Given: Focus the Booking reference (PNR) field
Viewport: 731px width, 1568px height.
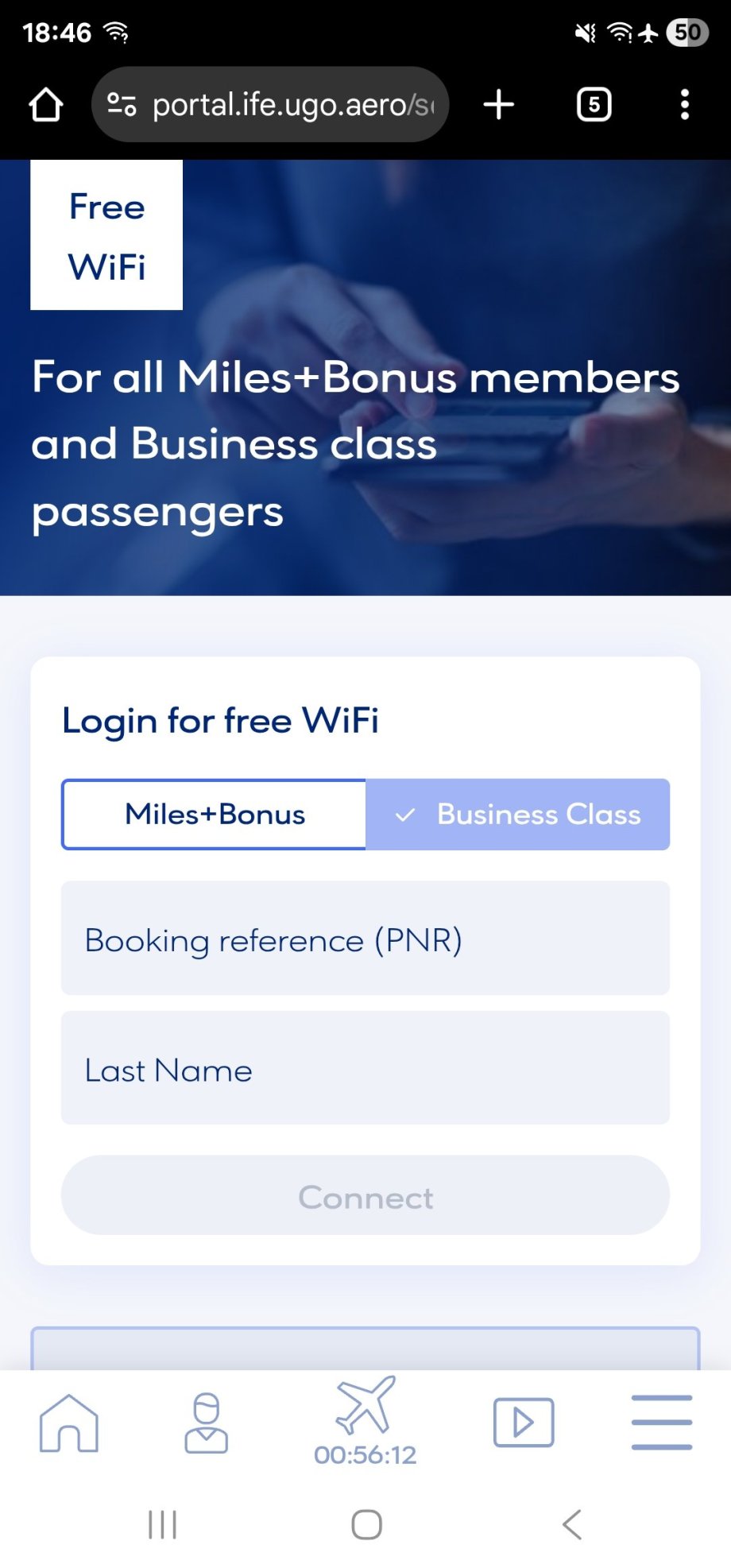Looking at the screenshot, I should (365, 939).
